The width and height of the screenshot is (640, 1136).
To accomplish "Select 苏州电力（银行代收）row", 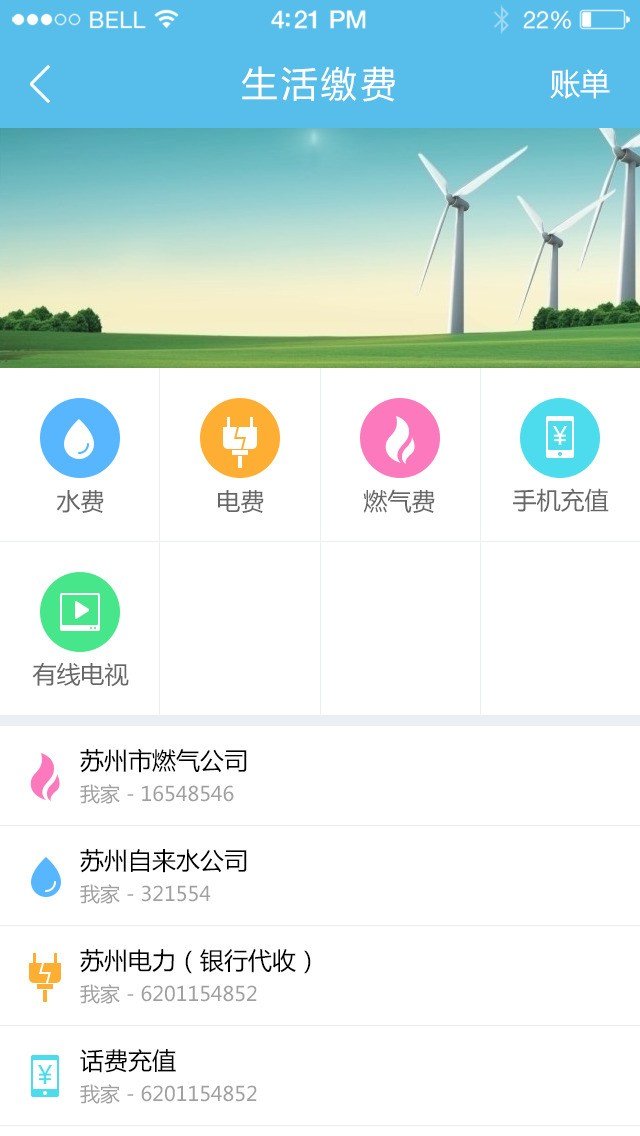I will 320,976.
